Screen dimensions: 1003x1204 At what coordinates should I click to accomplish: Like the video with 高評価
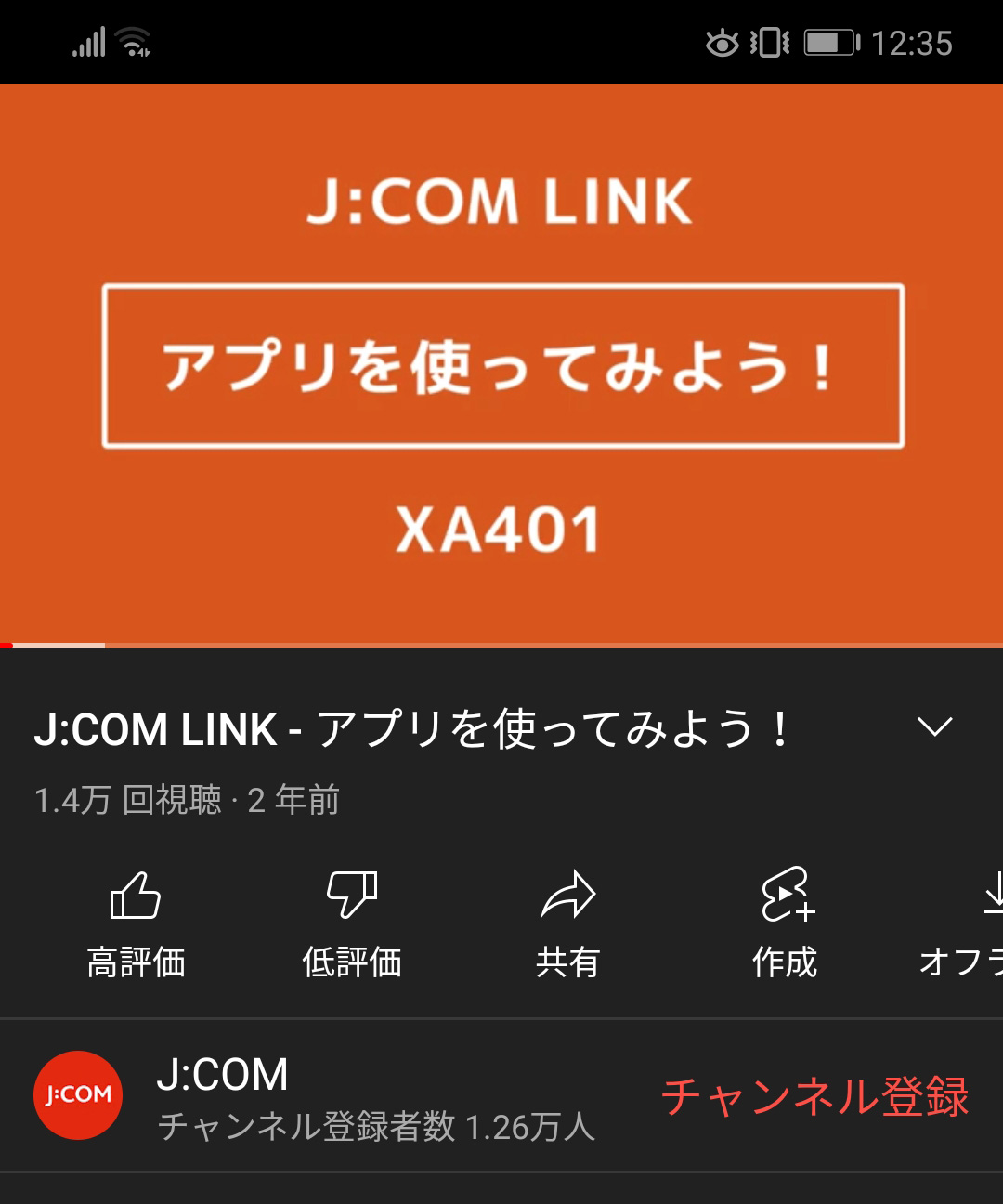136,923
